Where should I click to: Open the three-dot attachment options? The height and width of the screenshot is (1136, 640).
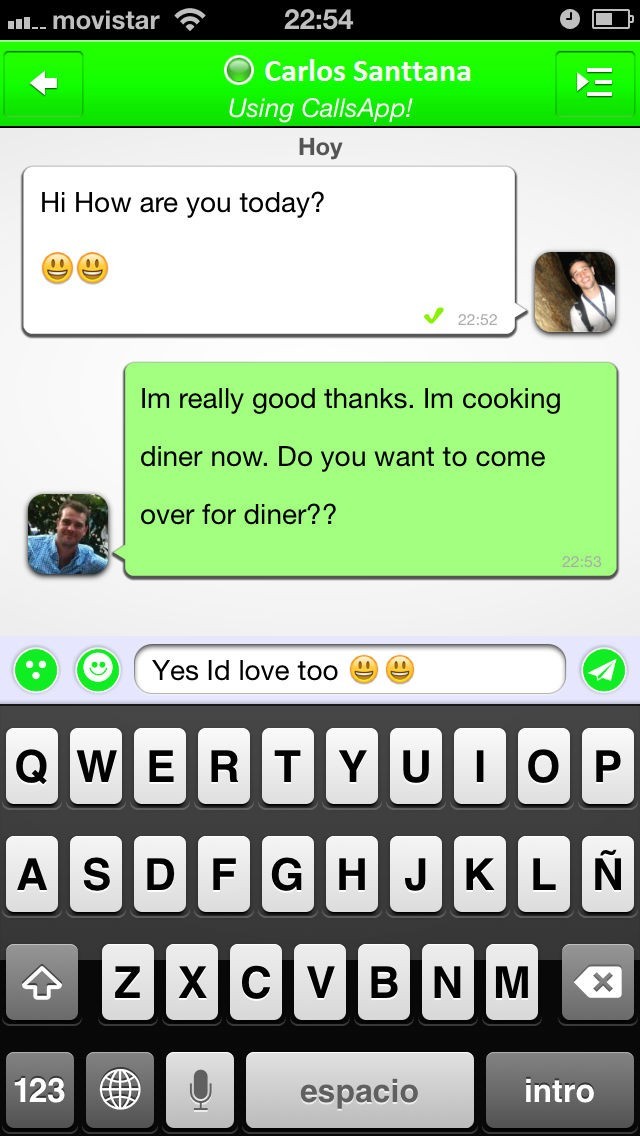[37, 670]
